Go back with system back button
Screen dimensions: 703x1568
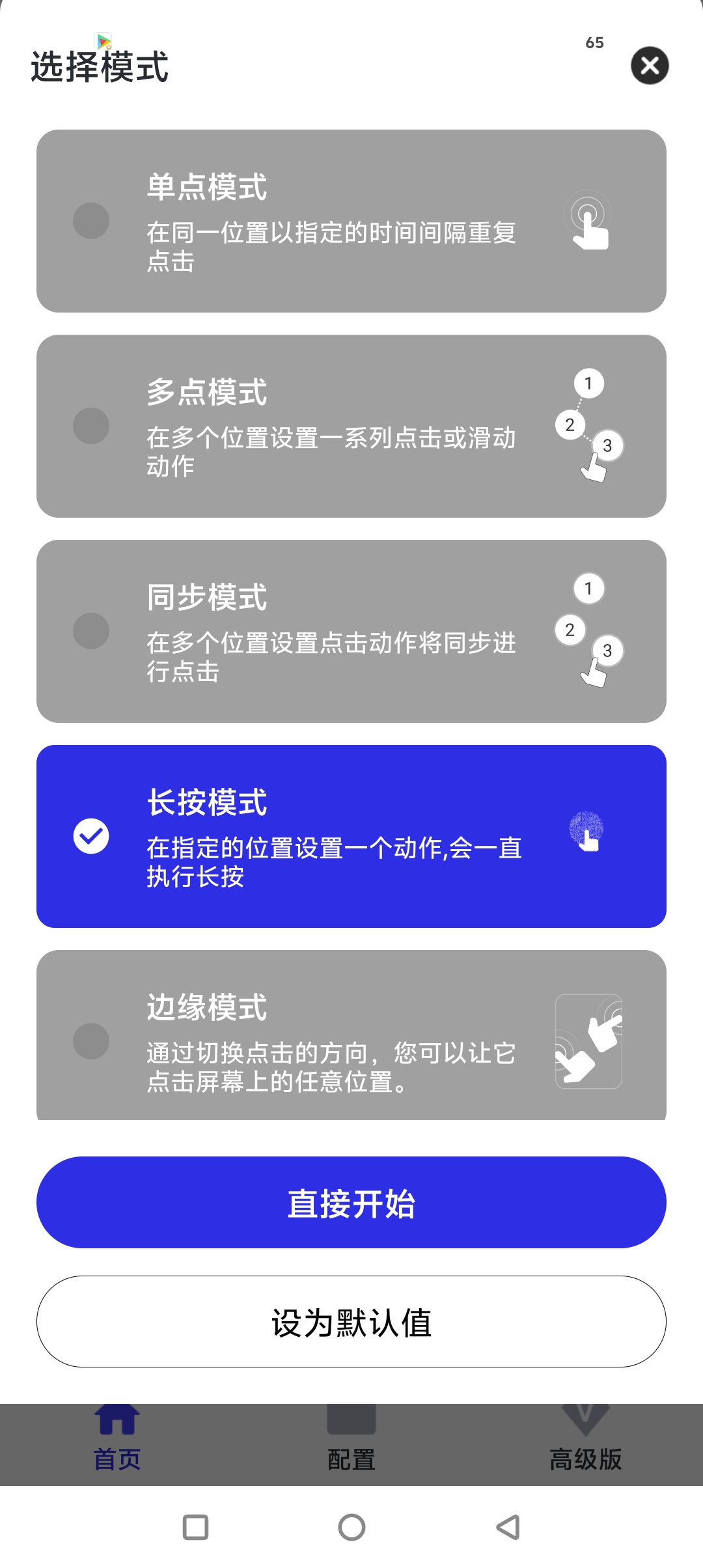508,1527
